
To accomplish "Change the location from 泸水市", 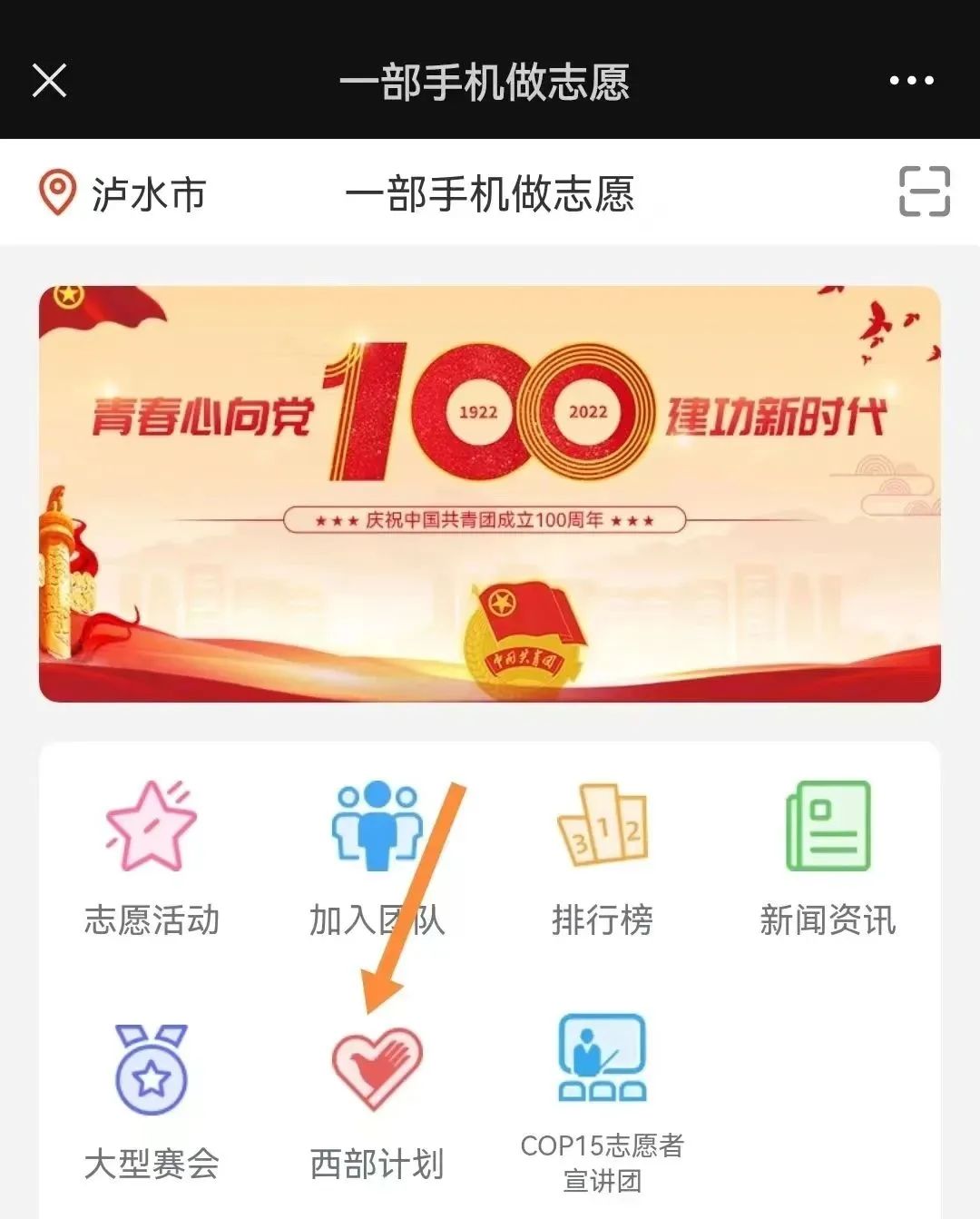I will coord(123,193).
